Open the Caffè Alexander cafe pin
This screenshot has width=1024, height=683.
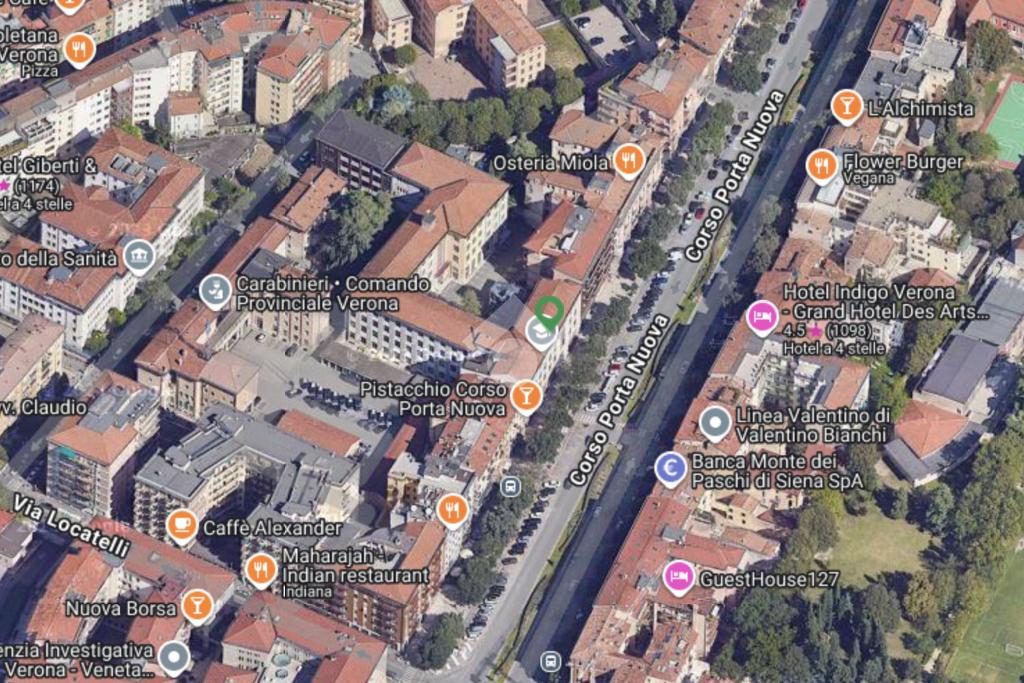(x=182, y=525)
